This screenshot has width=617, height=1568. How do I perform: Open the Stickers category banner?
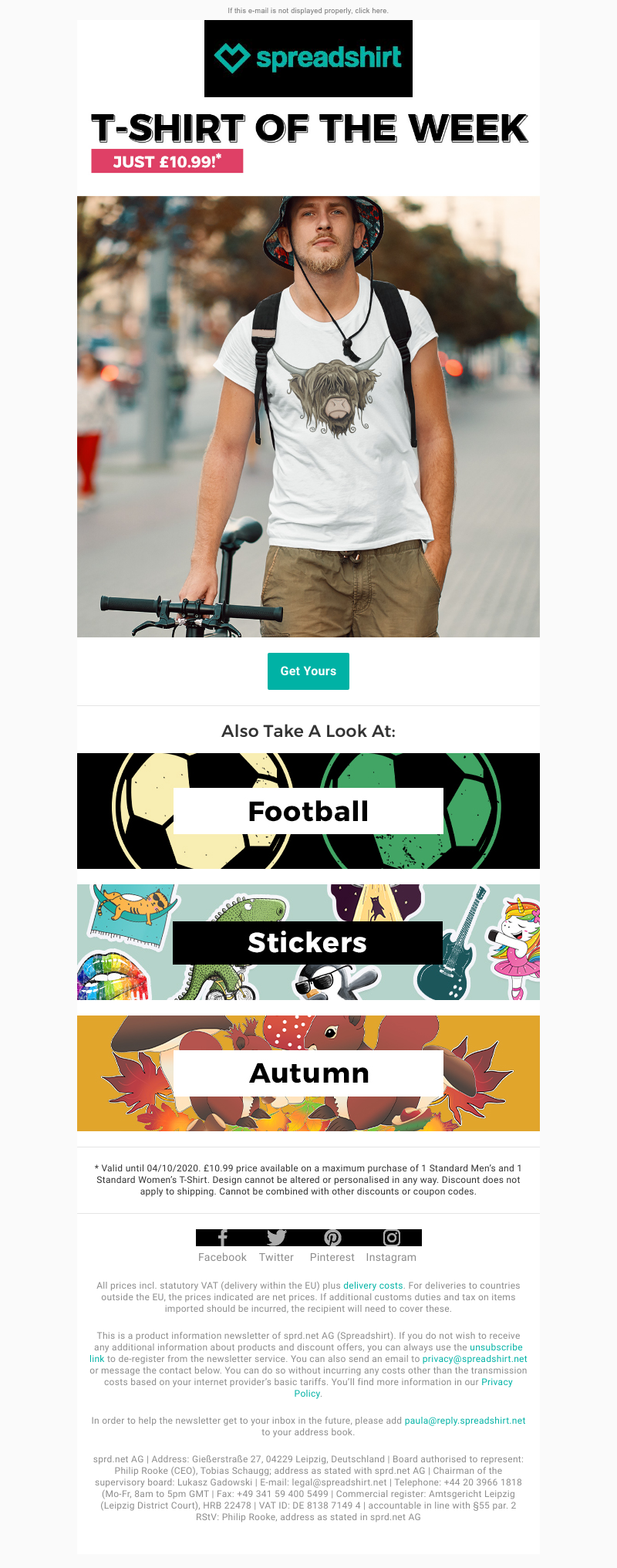(x=308, y=942)
